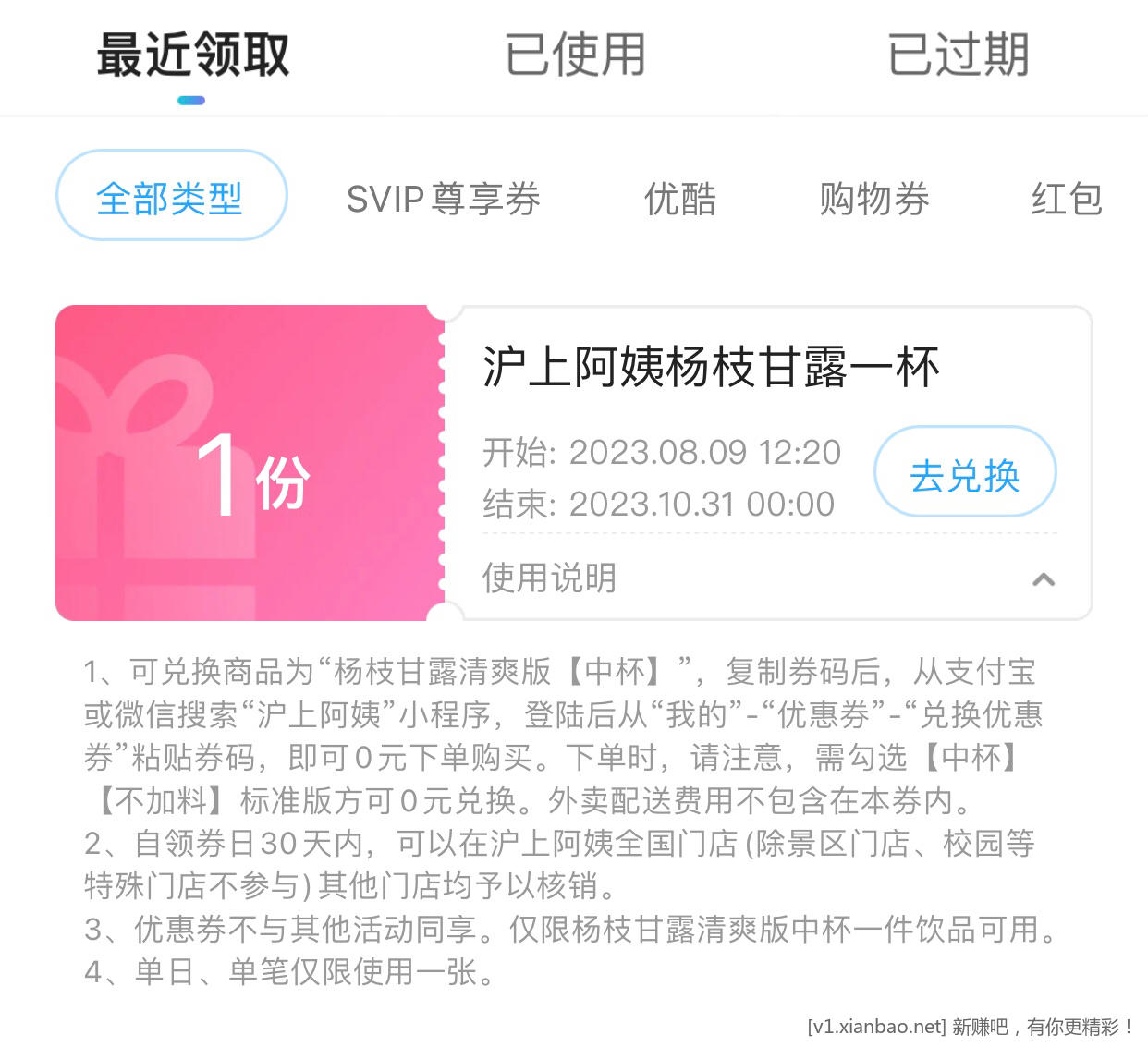Collapse the 使用说明 section
The height and width of the screenshot is (1047, 1148).
[x=1043, y=579]
